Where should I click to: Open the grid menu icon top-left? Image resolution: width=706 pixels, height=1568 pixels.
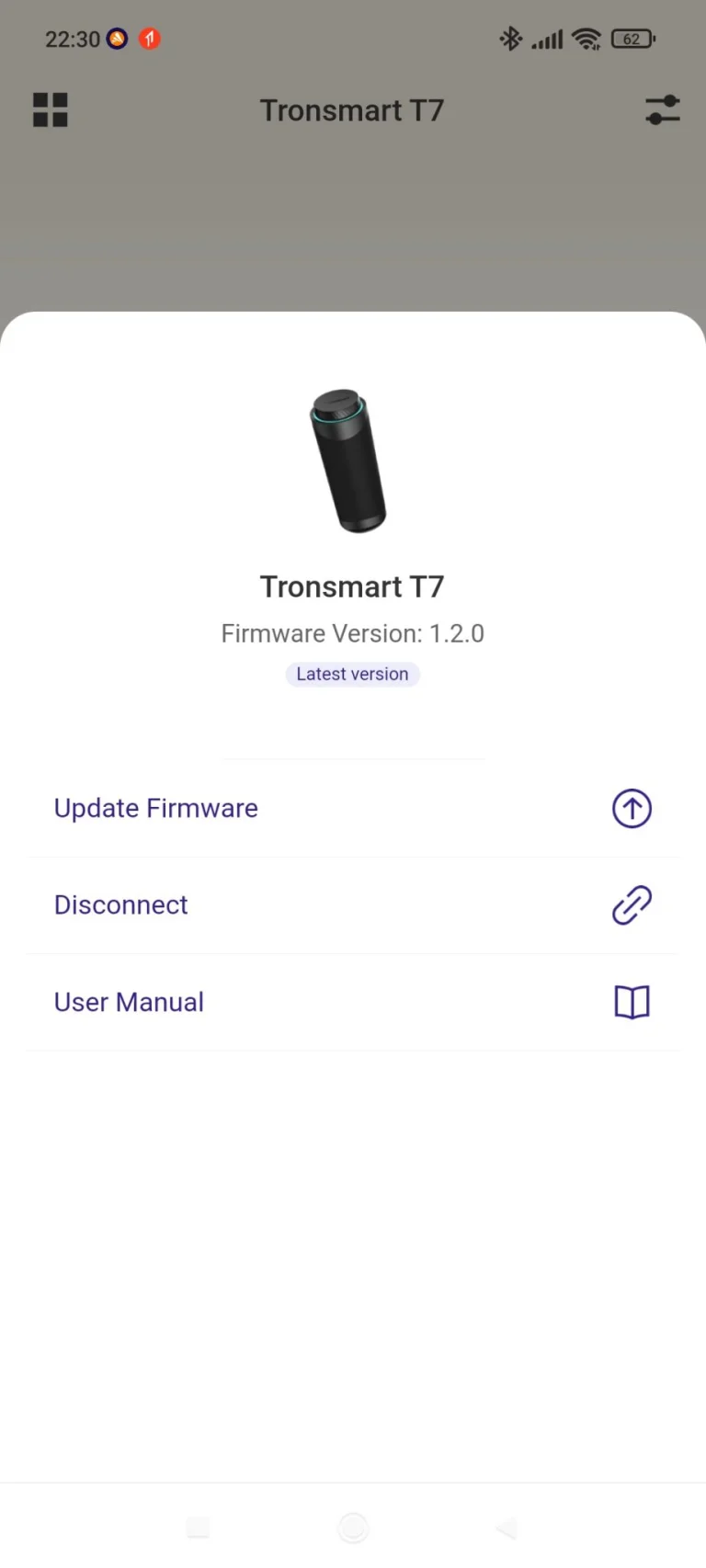point(50,109)
